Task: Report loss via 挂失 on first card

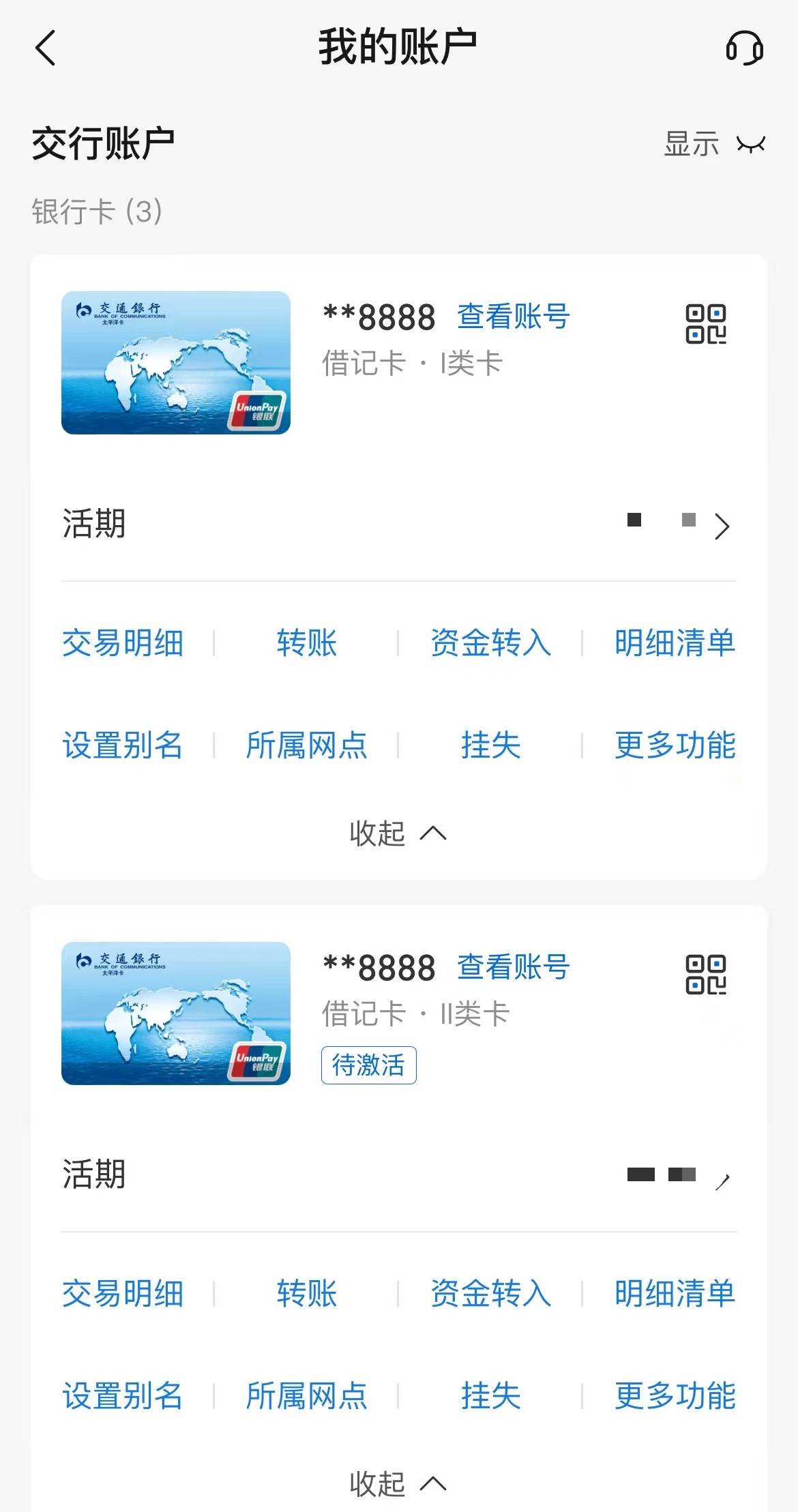Action: (492, 746)
